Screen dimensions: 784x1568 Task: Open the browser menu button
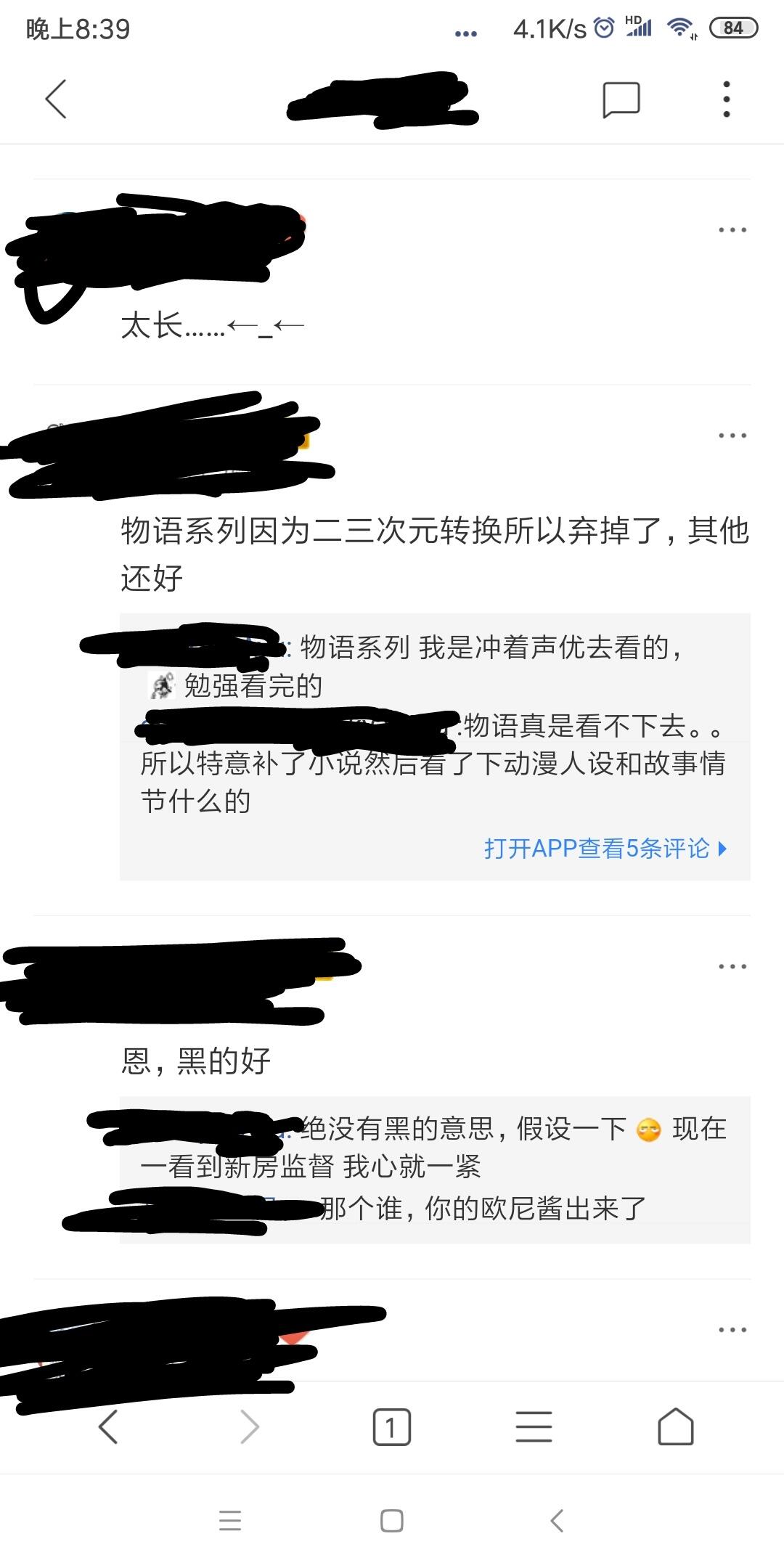[x=534, y=1427]
